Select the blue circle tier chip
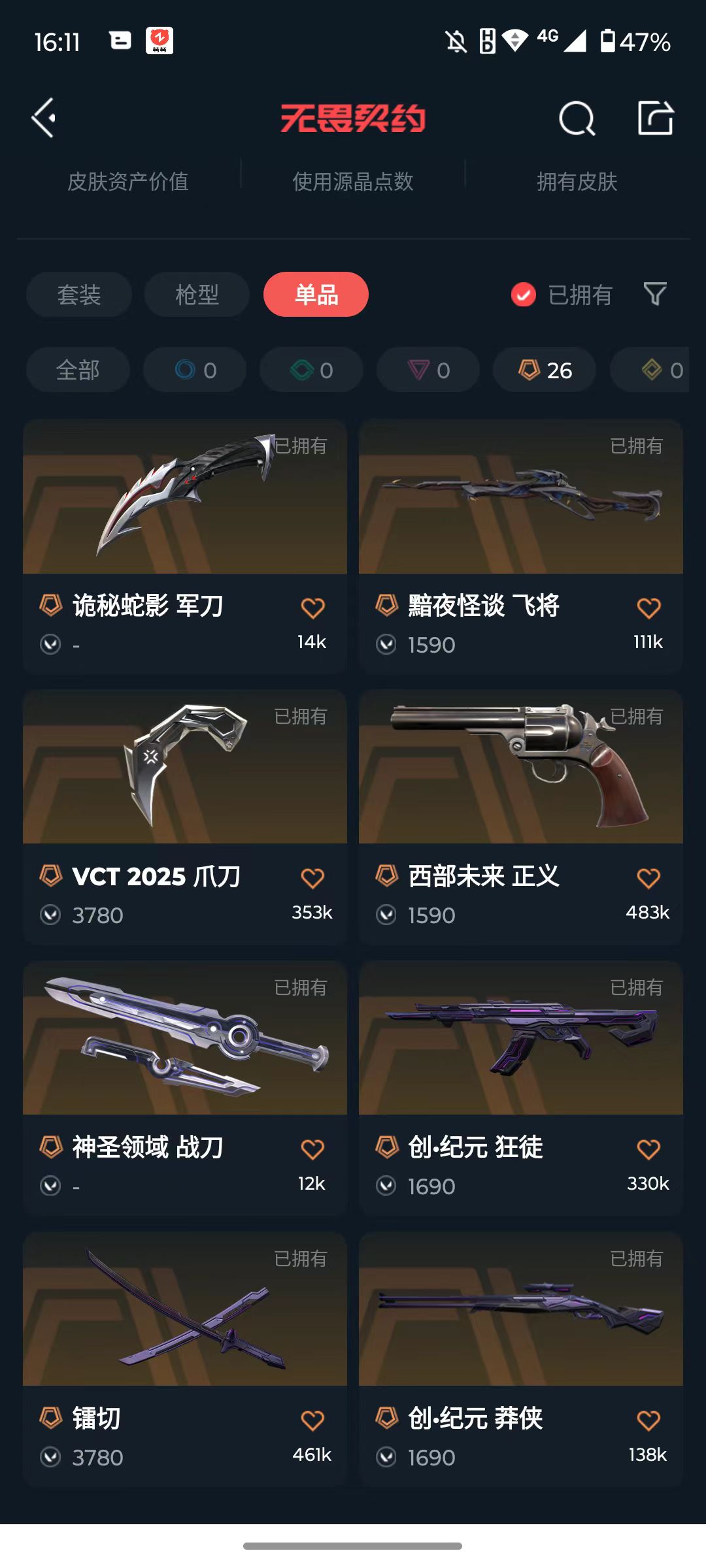The height and width of the screenshot is (1568, 706). tap(195, 370)
